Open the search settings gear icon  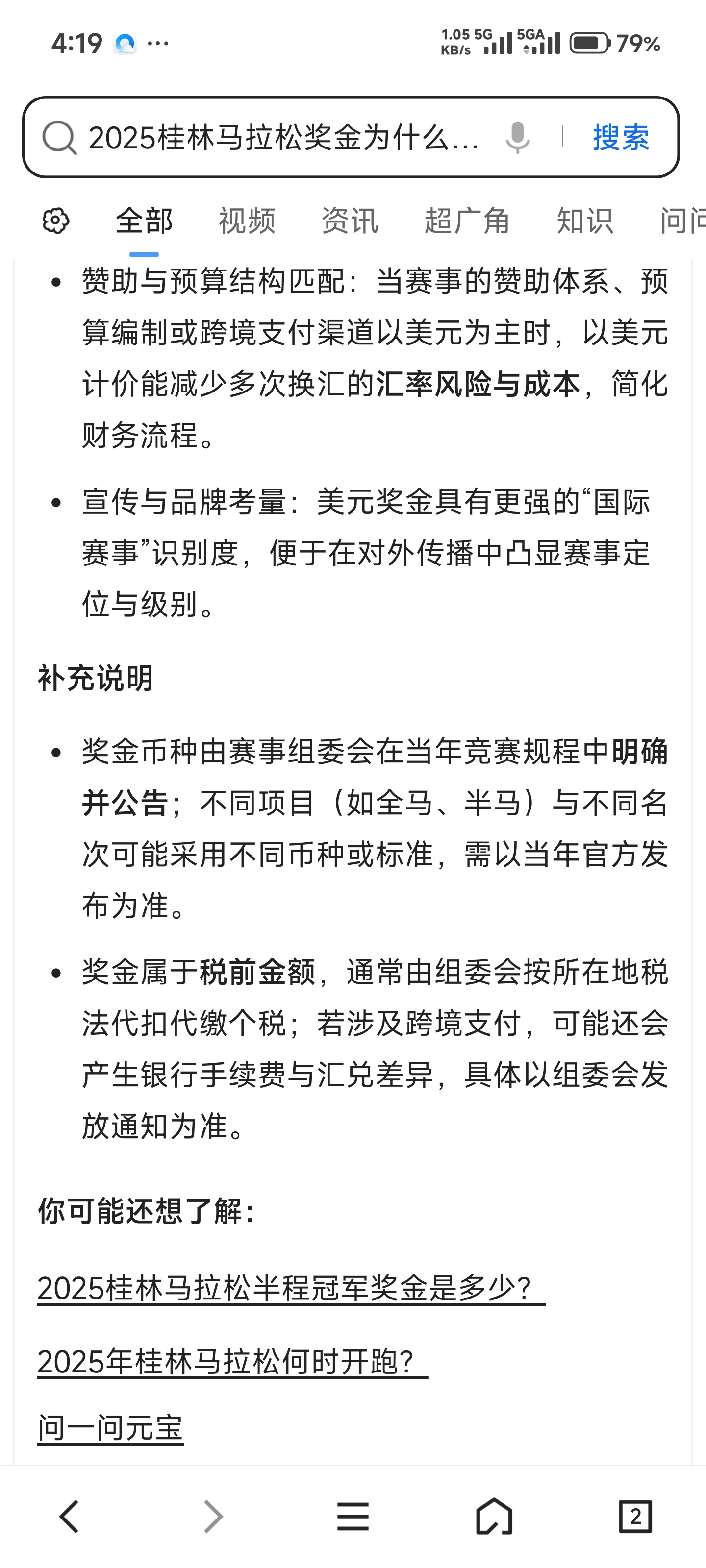pos(56,220)
